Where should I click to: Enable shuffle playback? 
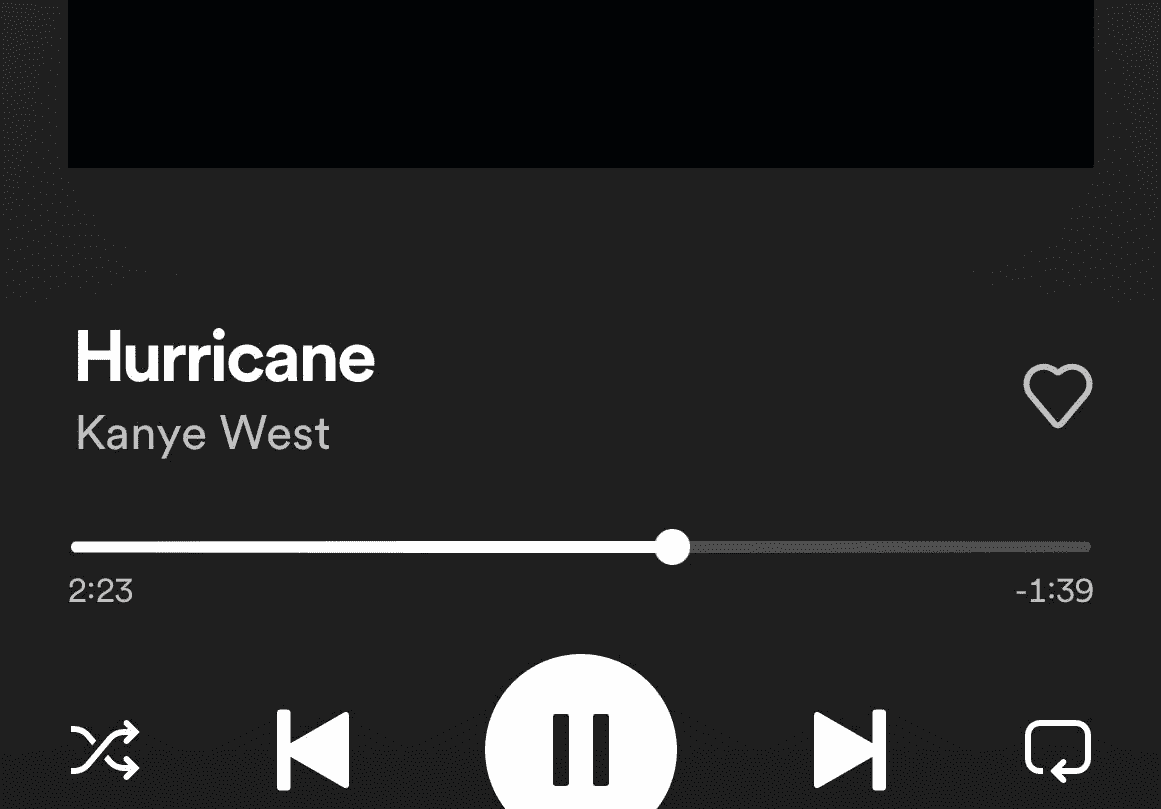[x=104, y=749]
